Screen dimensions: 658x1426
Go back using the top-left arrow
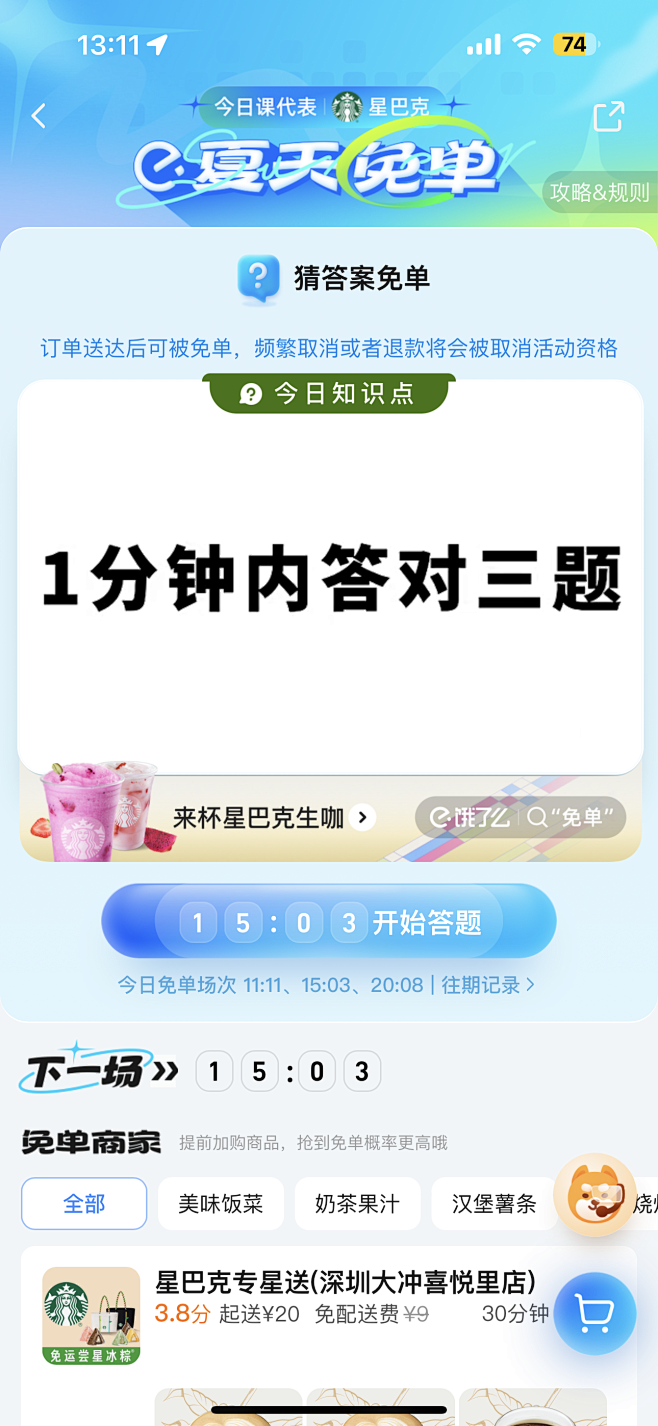click(39, 116)
